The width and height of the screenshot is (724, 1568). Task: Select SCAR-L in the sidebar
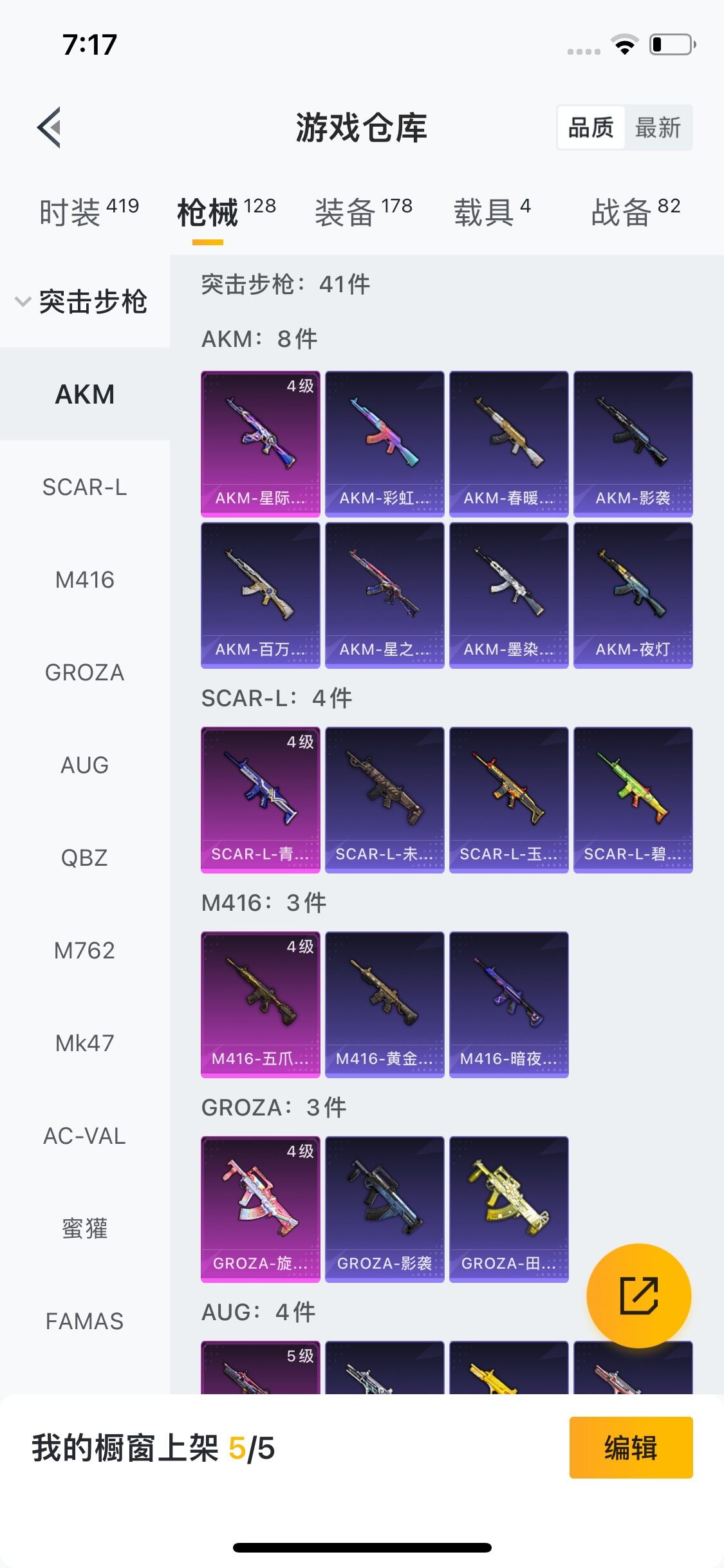[x=84, y=487]
